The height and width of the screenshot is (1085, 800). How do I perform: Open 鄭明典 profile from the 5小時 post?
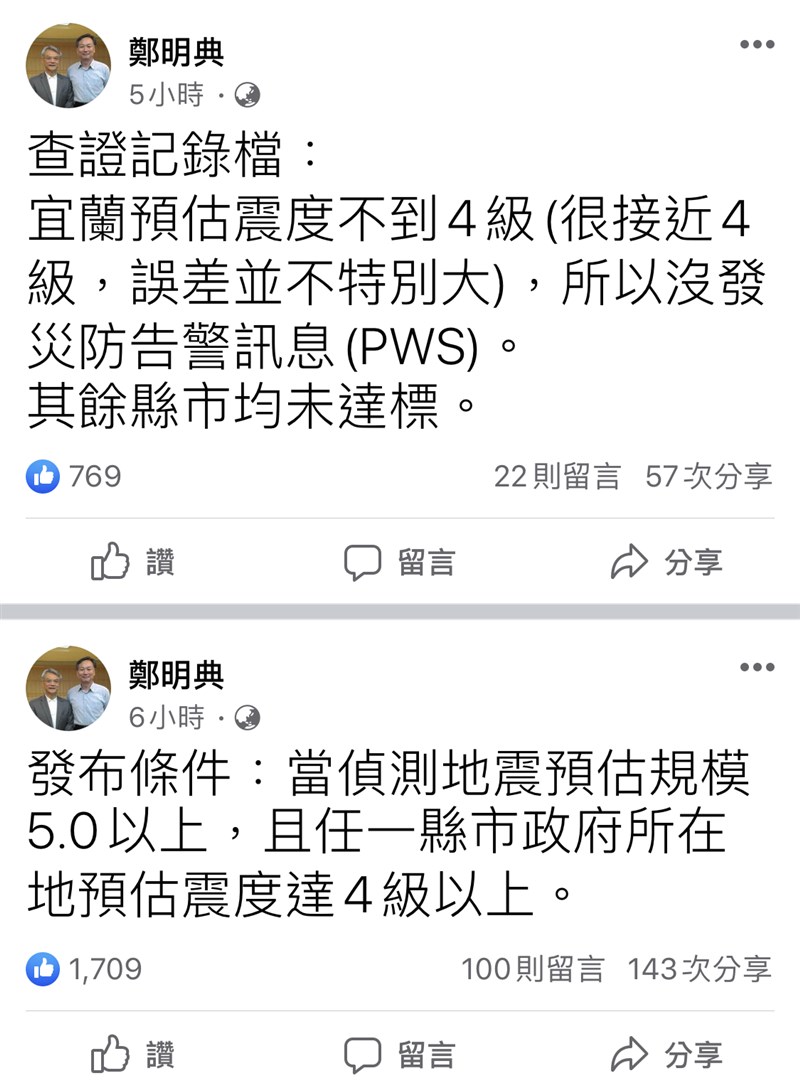pos(176,52)
